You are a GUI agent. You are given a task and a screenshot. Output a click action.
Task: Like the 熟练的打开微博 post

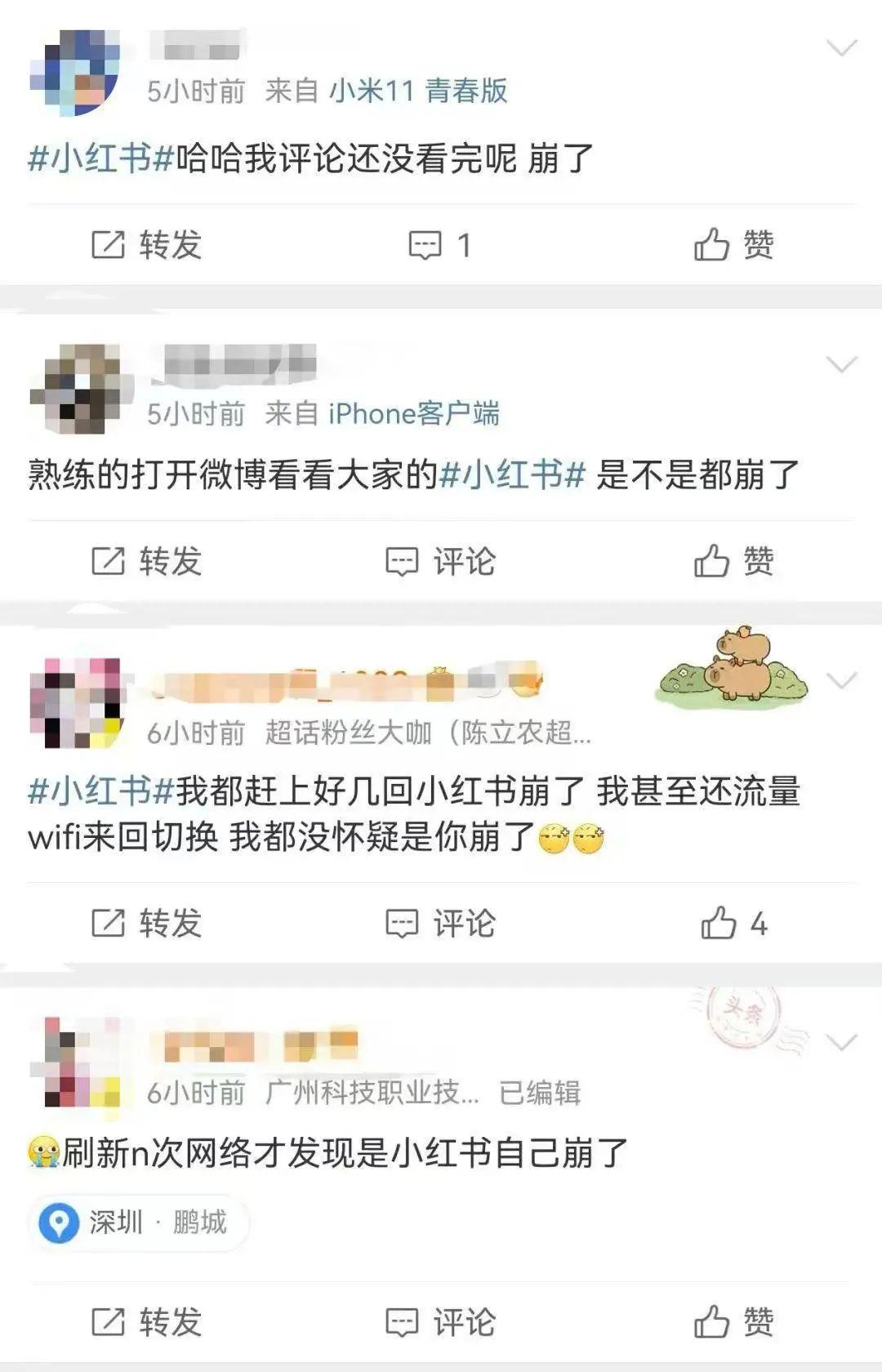click(733, 561)
